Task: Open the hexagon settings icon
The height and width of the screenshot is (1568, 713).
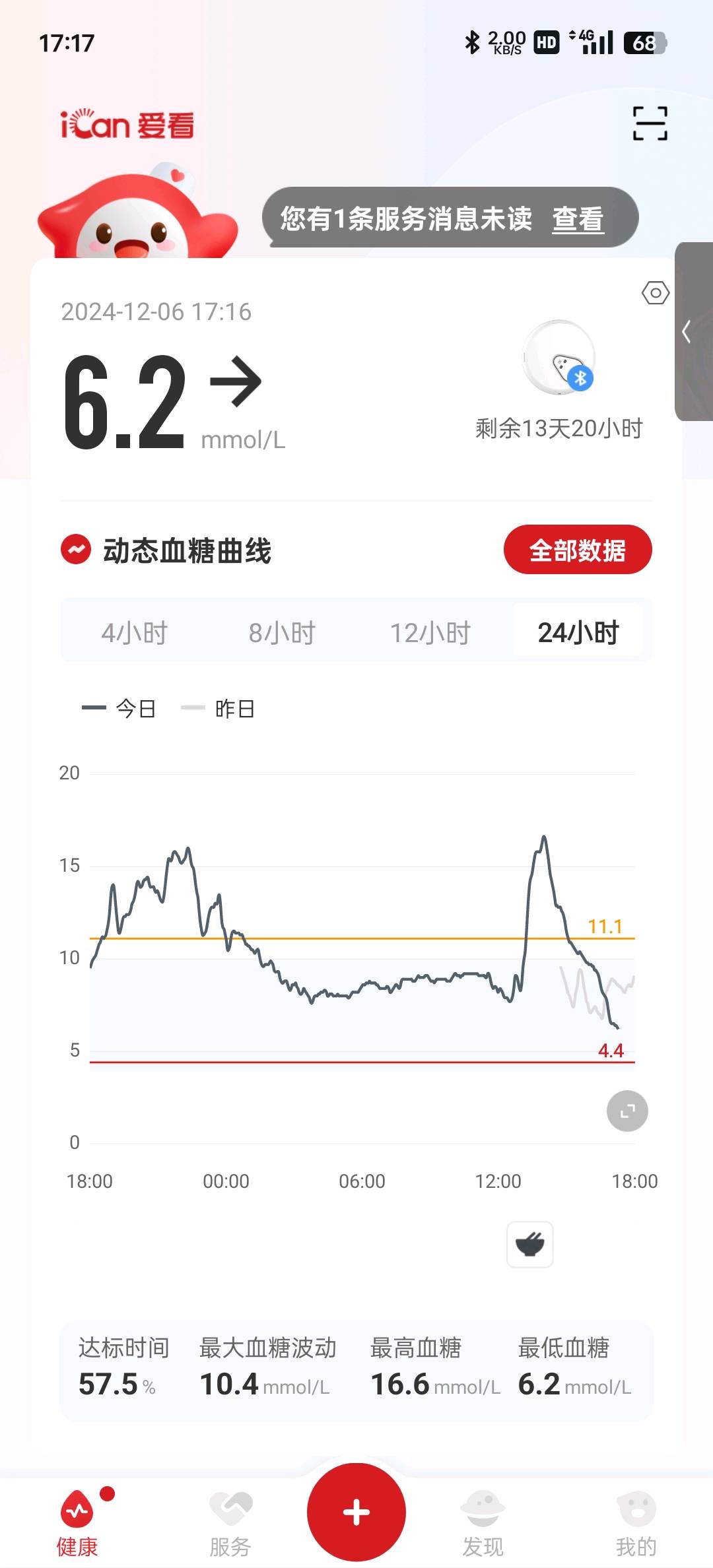Action: coord(655,292)
